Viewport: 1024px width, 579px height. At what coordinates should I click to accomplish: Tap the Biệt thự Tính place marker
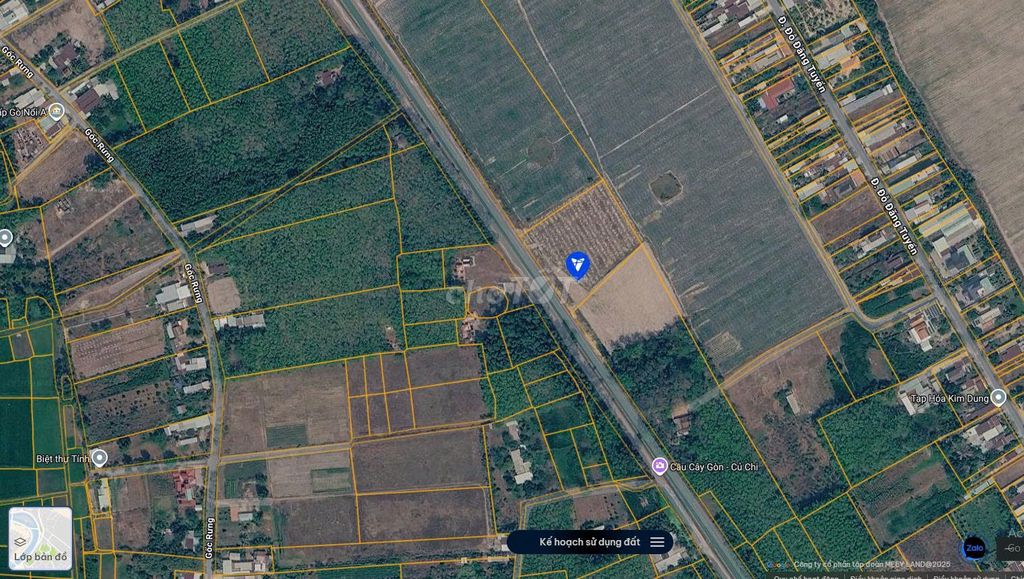[x=99, y=458]
